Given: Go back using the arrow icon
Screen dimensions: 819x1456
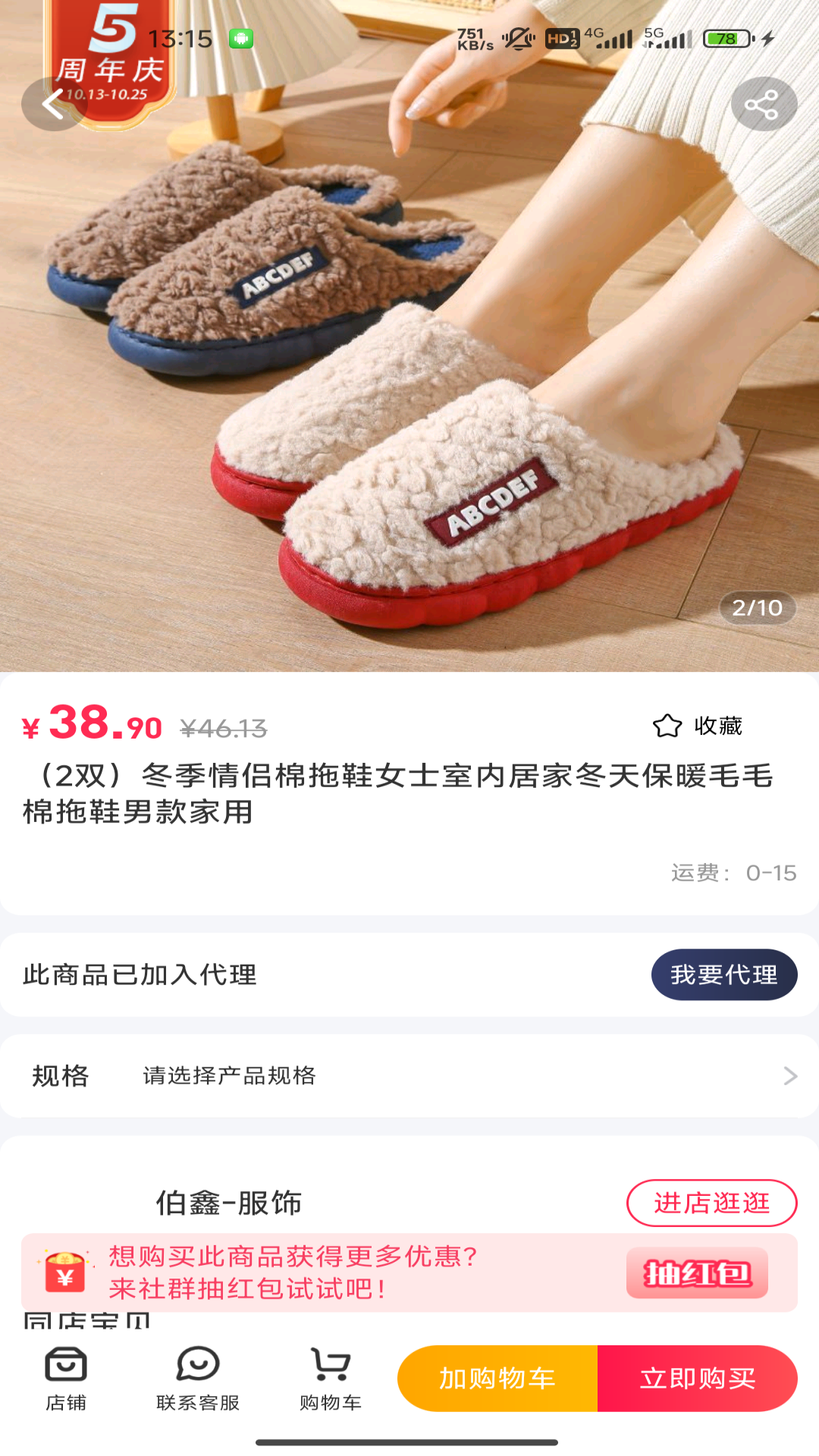Looking at the screenshot, I should [52, 104].
